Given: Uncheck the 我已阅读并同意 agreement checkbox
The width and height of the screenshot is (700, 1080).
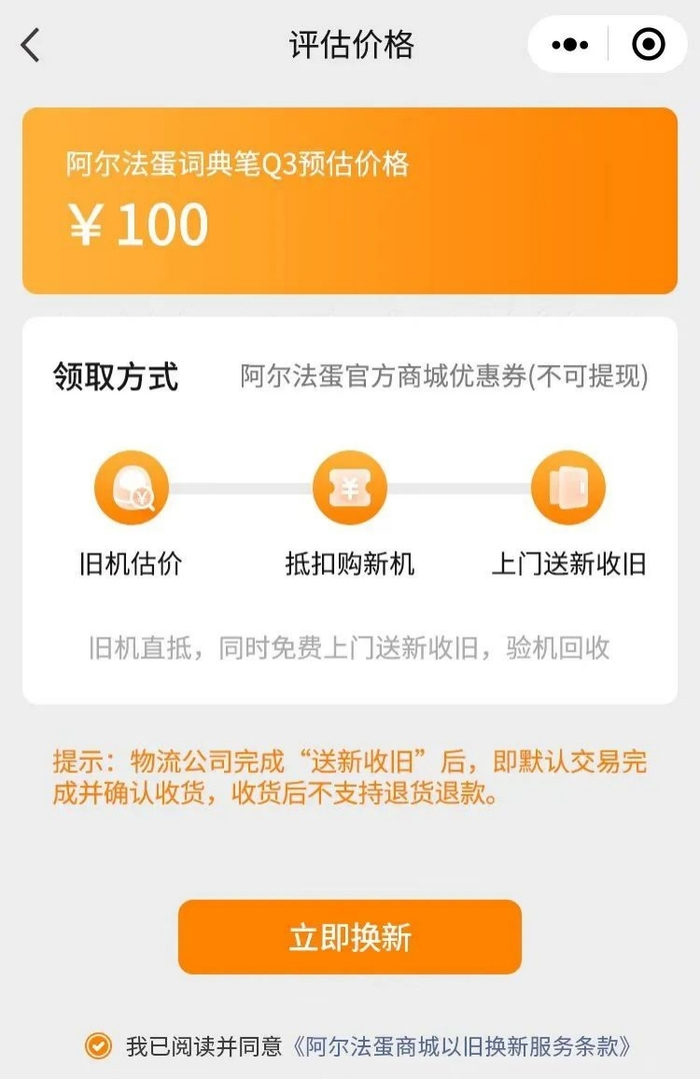Looking at the screenshot, I should click(x=98, y=1046).
